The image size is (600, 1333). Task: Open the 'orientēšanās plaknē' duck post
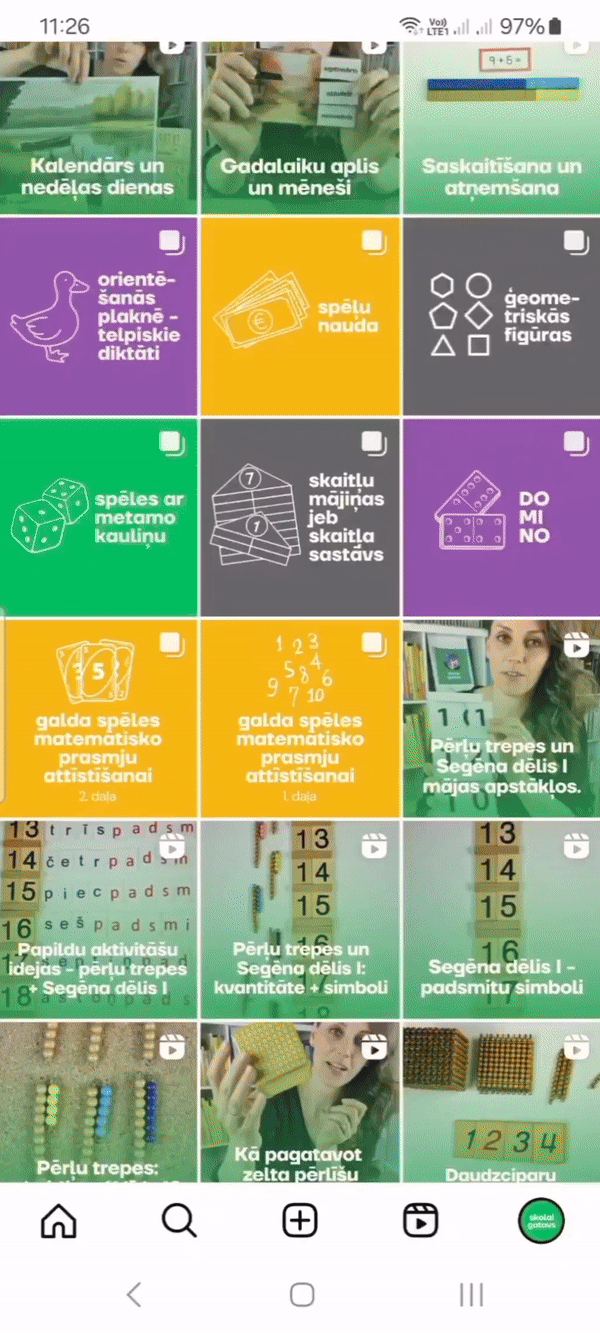99,316
